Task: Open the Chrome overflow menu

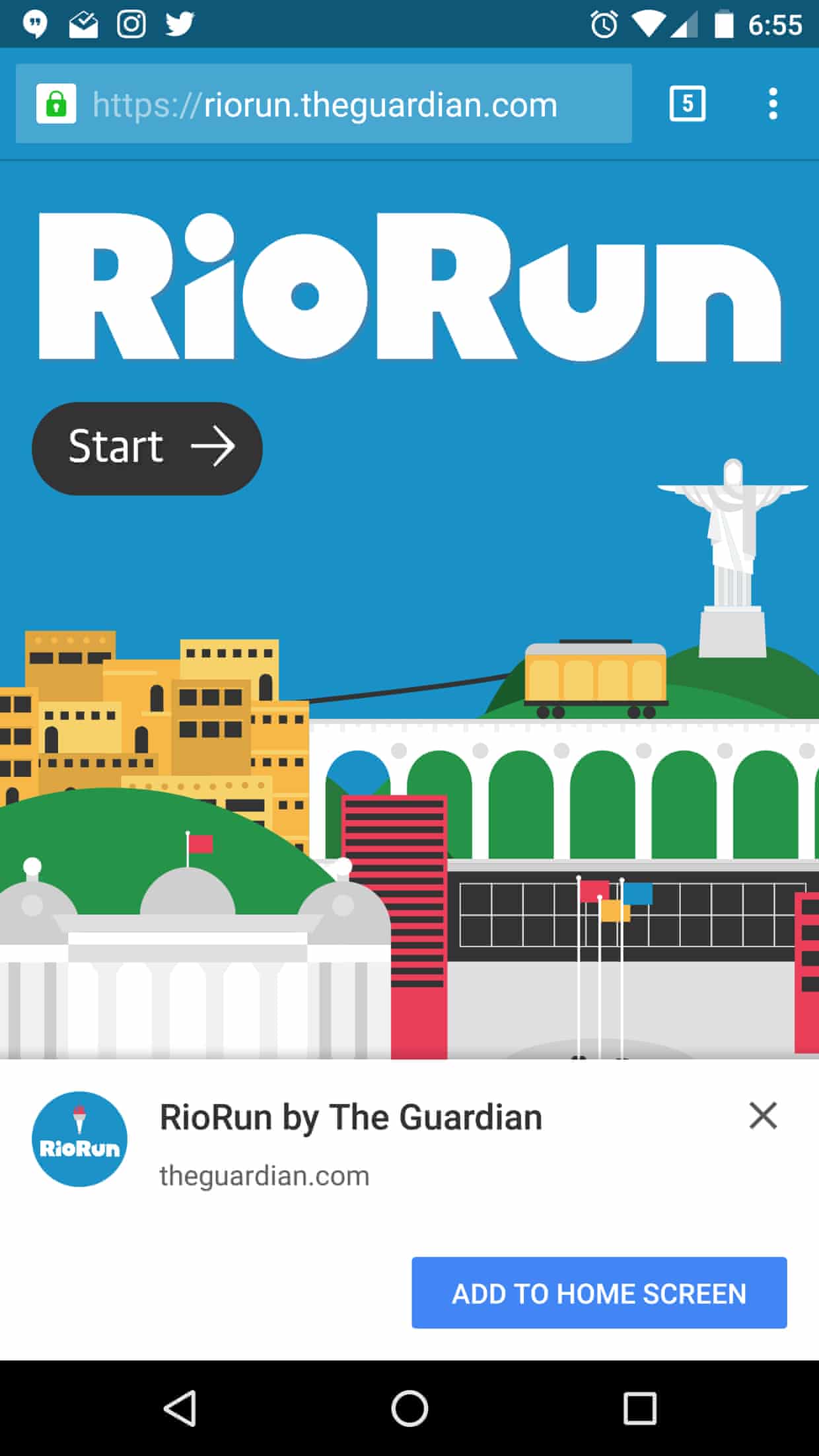Action: coord(772,104)
